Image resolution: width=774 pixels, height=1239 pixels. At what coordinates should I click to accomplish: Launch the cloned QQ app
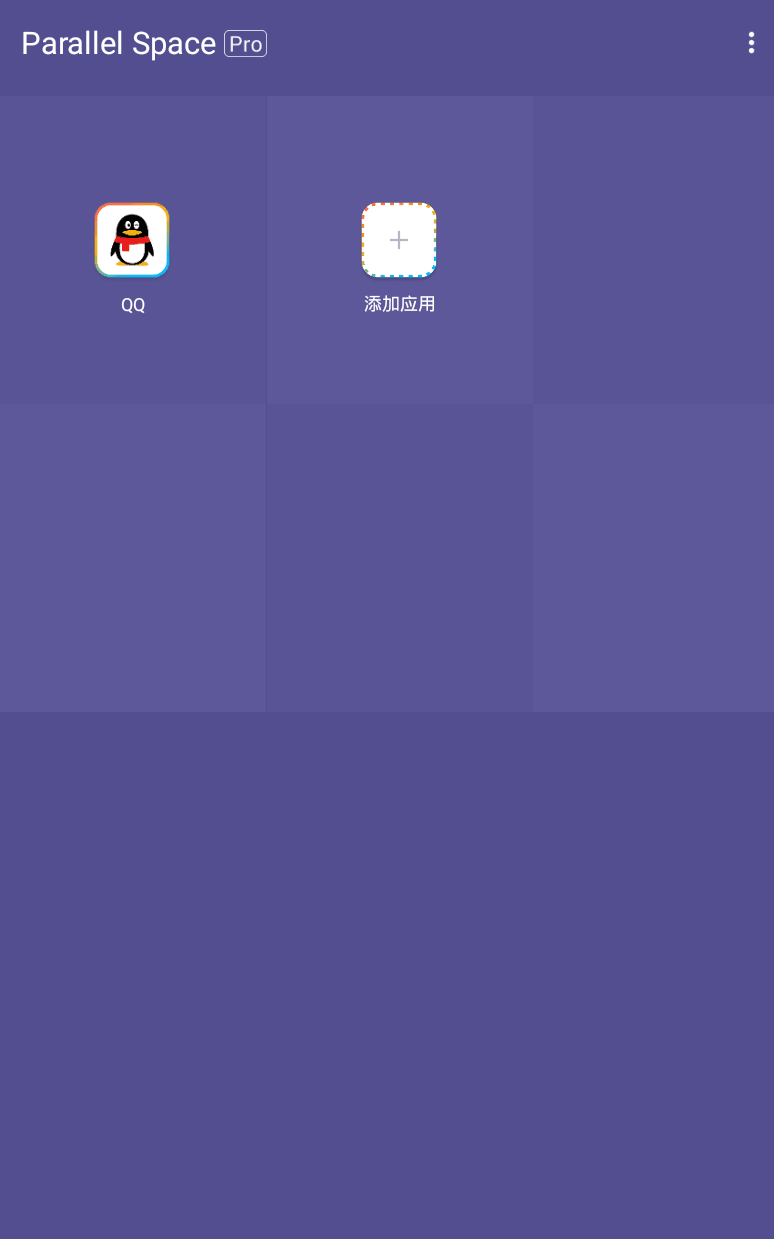tap(132, 241)
